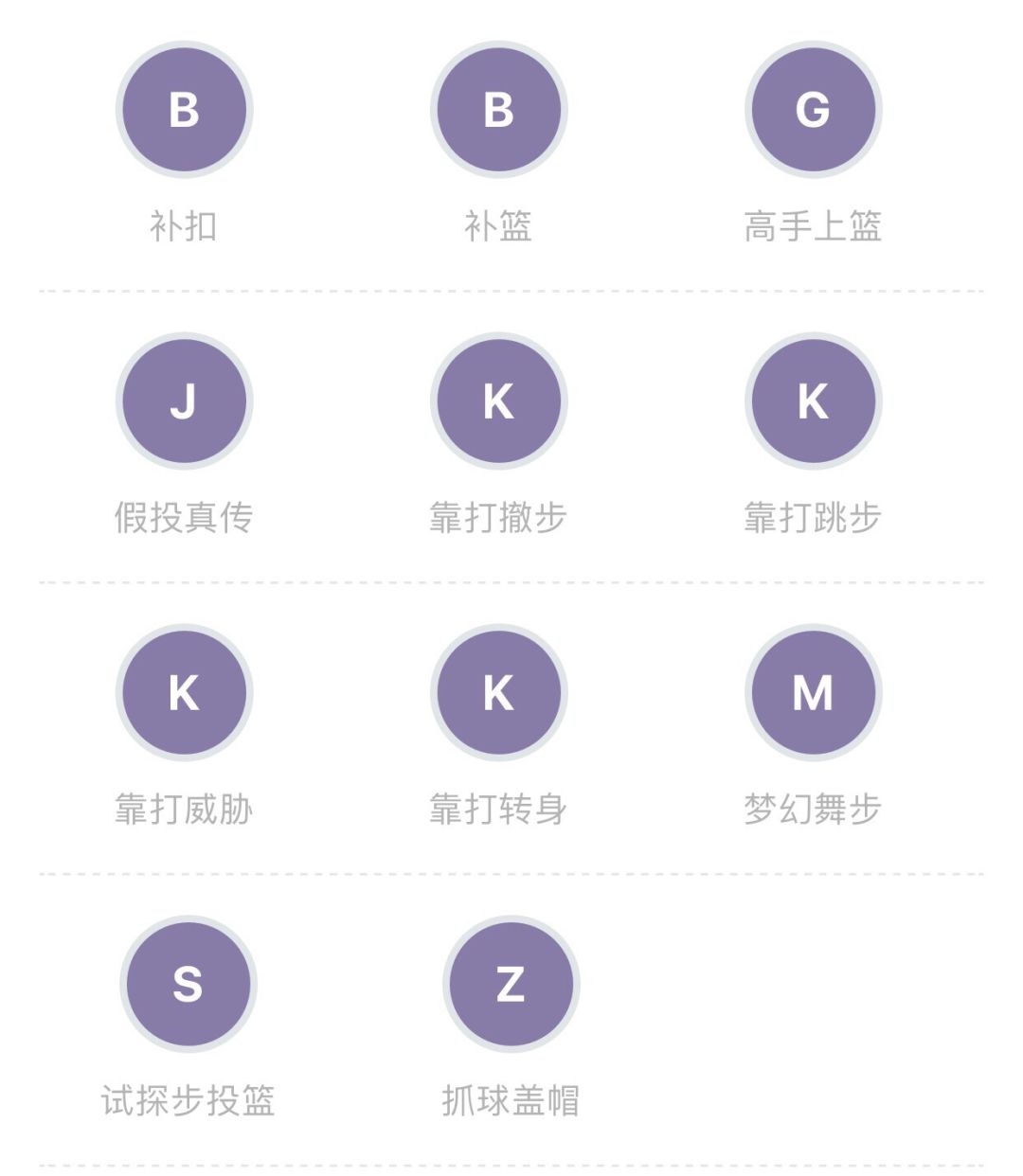Select the 试探步投篮 skill marked S

(x=186, y=984)
